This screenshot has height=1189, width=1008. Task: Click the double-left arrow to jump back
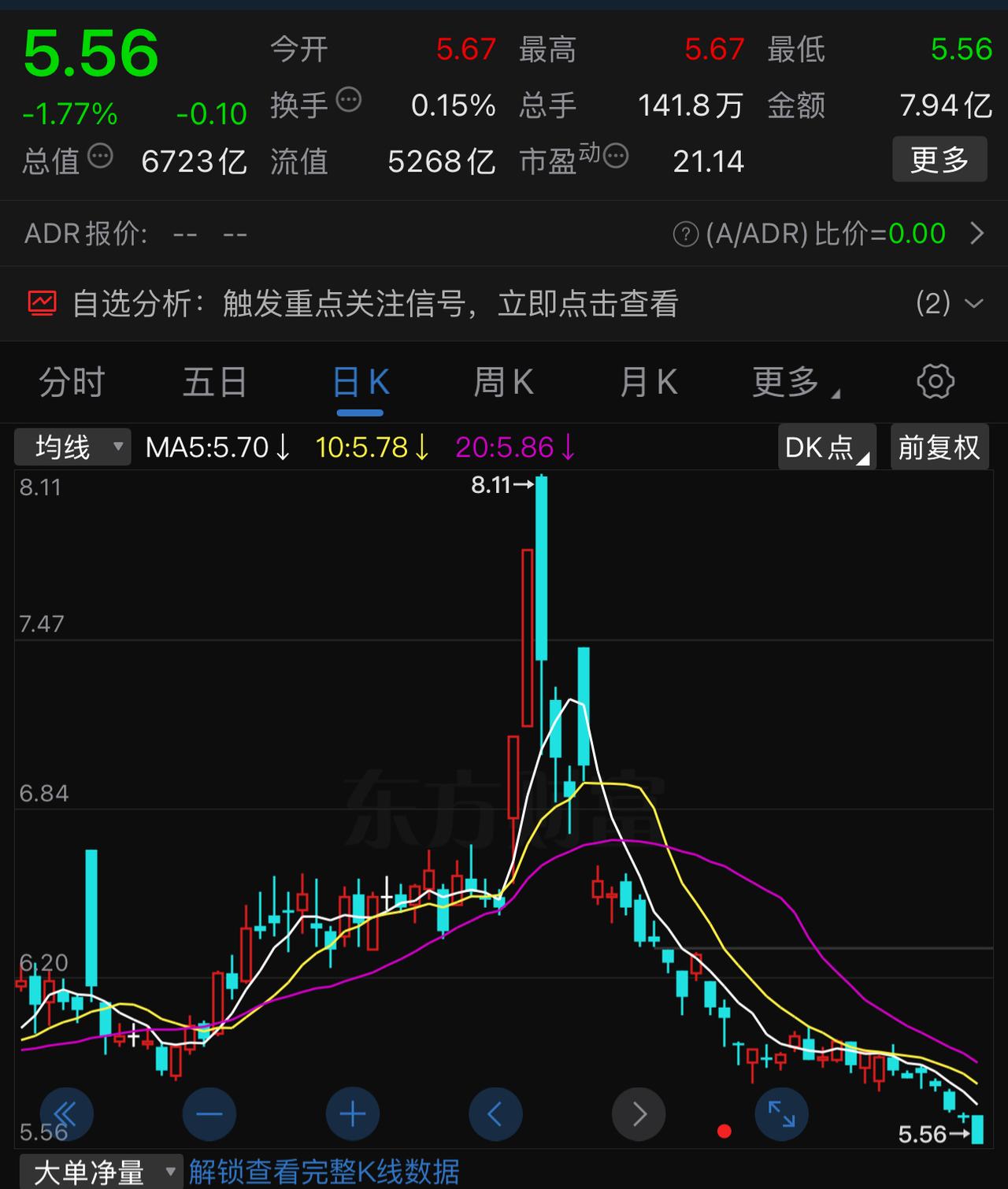[67, 1114]
